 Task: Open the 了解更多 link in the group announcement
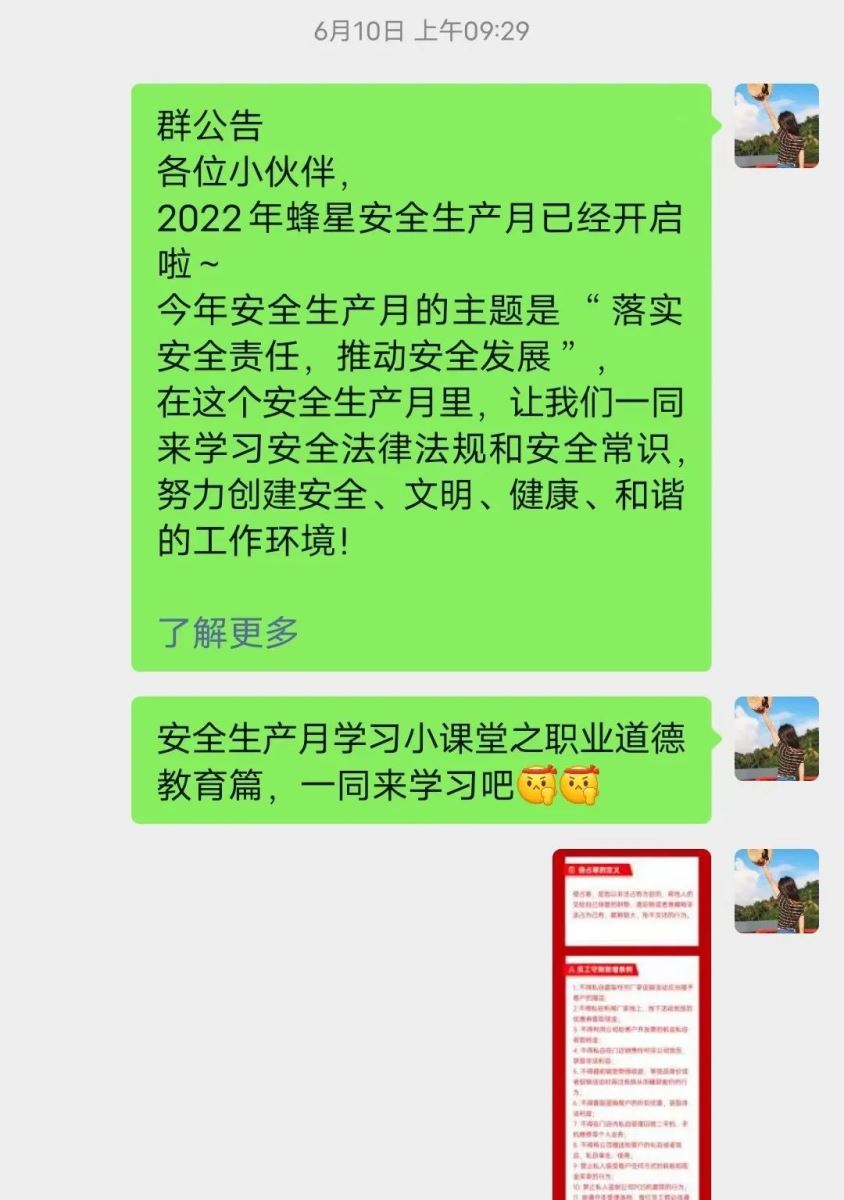pyautogui.click(x=228, y=632)
